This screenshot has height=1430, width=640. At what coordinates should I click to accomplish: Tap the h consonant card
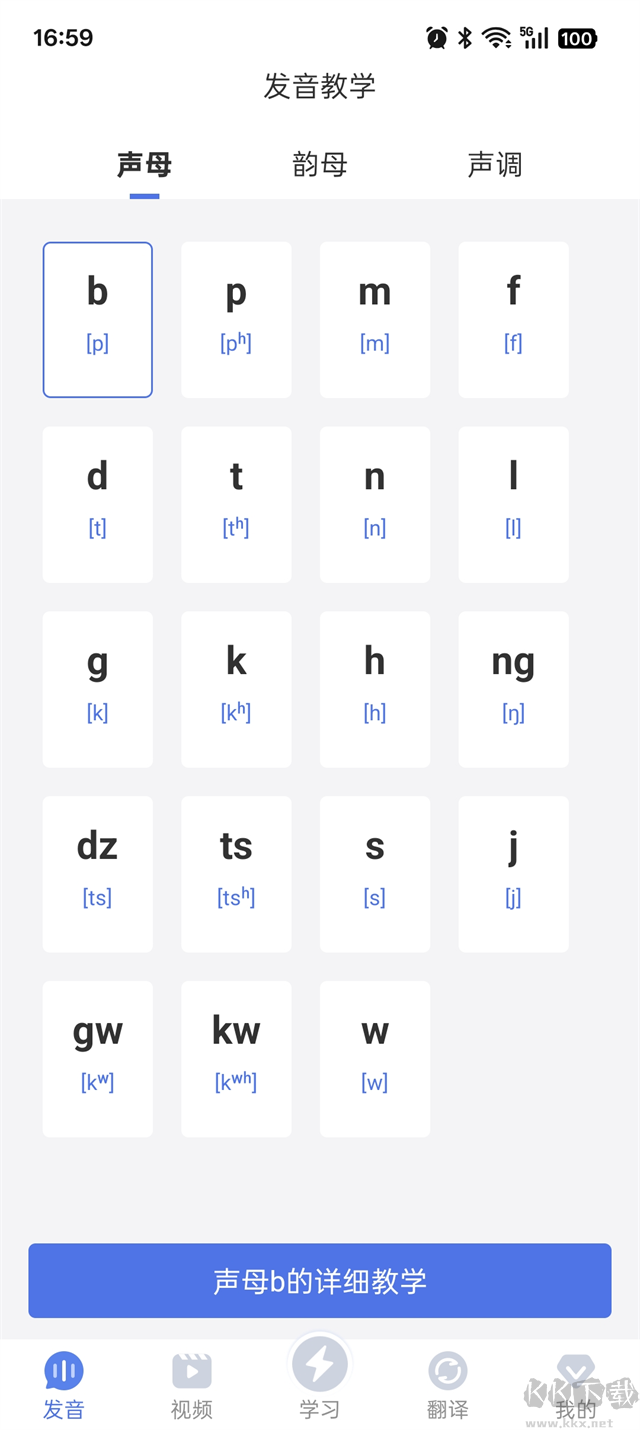click(375, 689)
